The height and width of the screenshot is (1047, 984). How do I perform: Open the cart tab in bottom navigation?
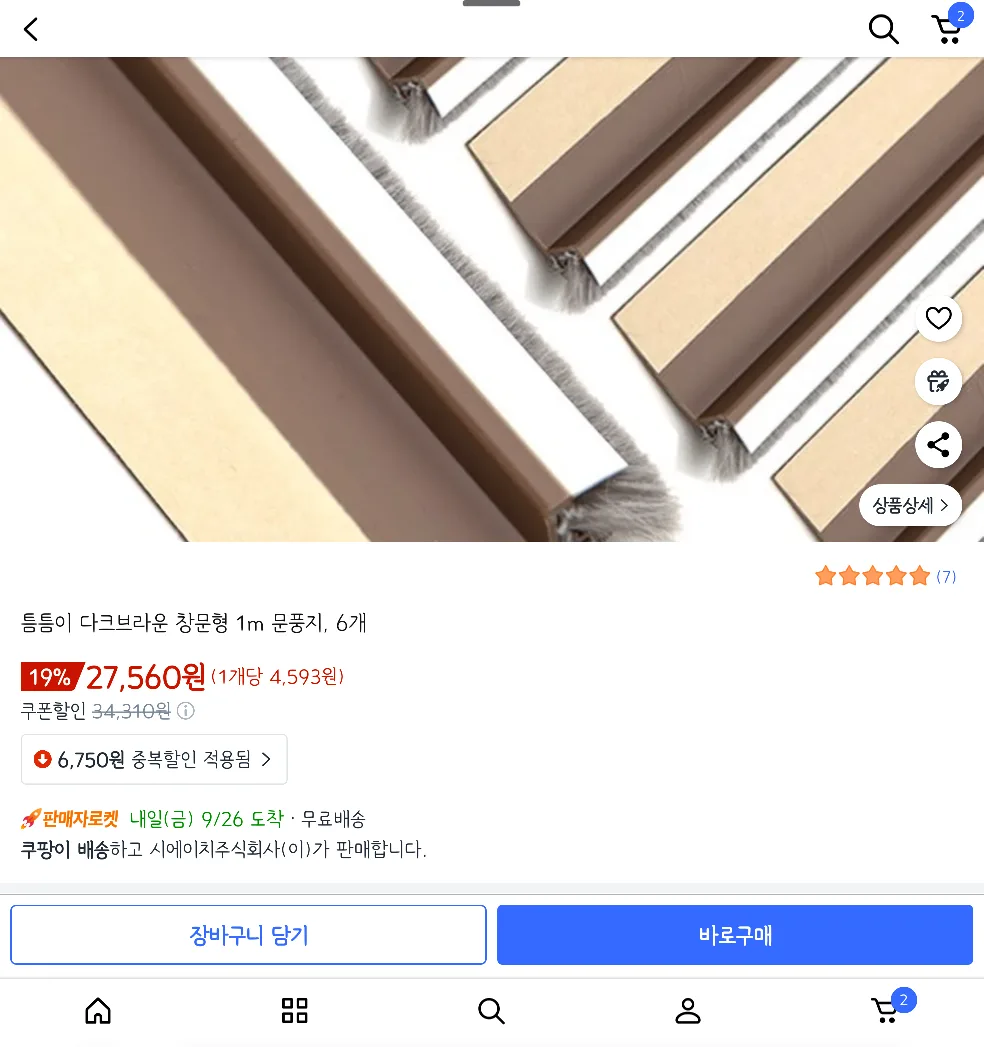tap(885, 1011)
